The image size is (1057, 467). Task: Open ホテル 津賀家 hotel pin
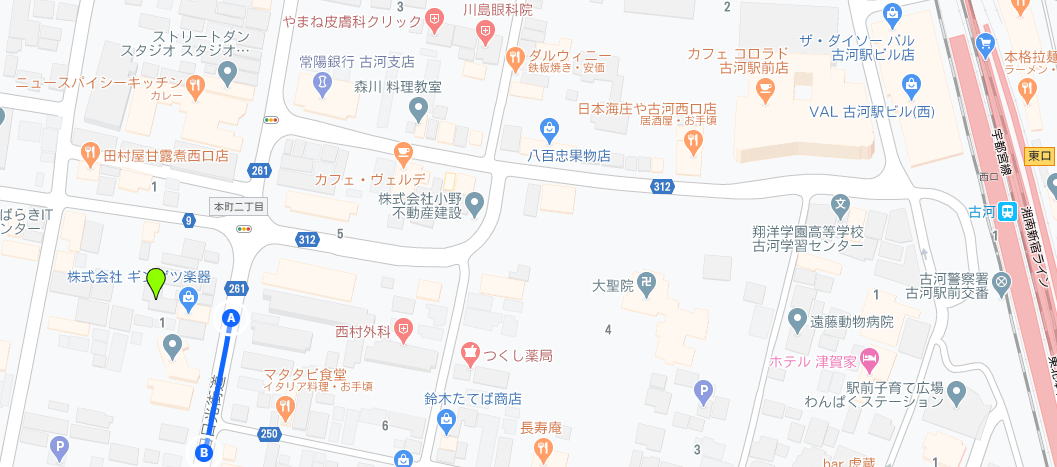869,358
